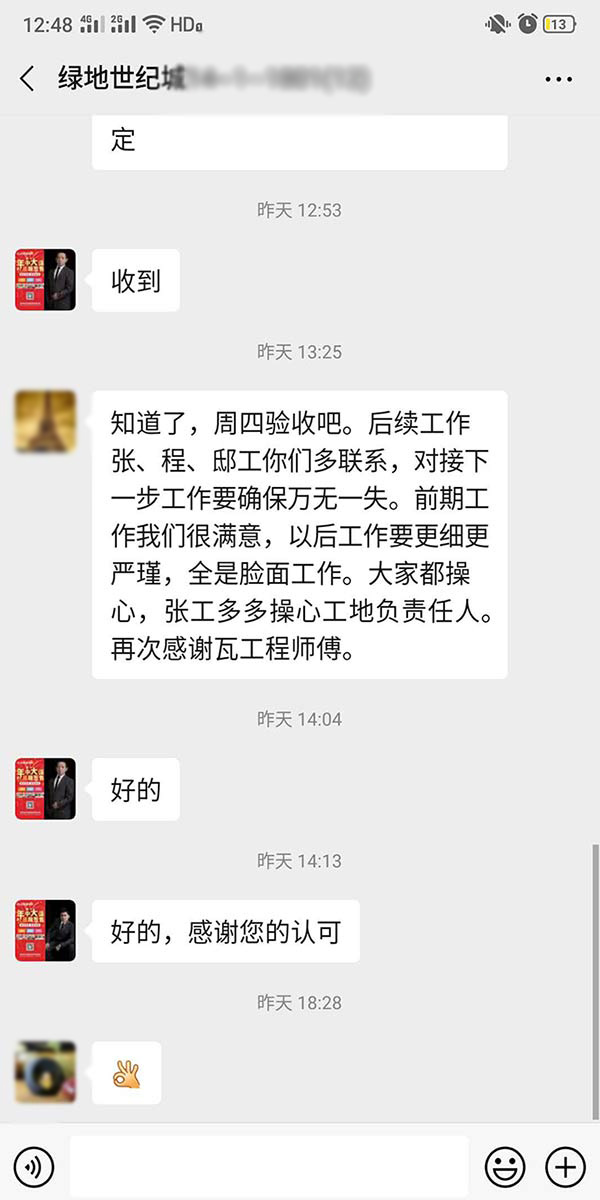Open profile of Eiffel tower avatar sender
The width and height of the screenshot is (600, 1200).
tap(45, 422)
